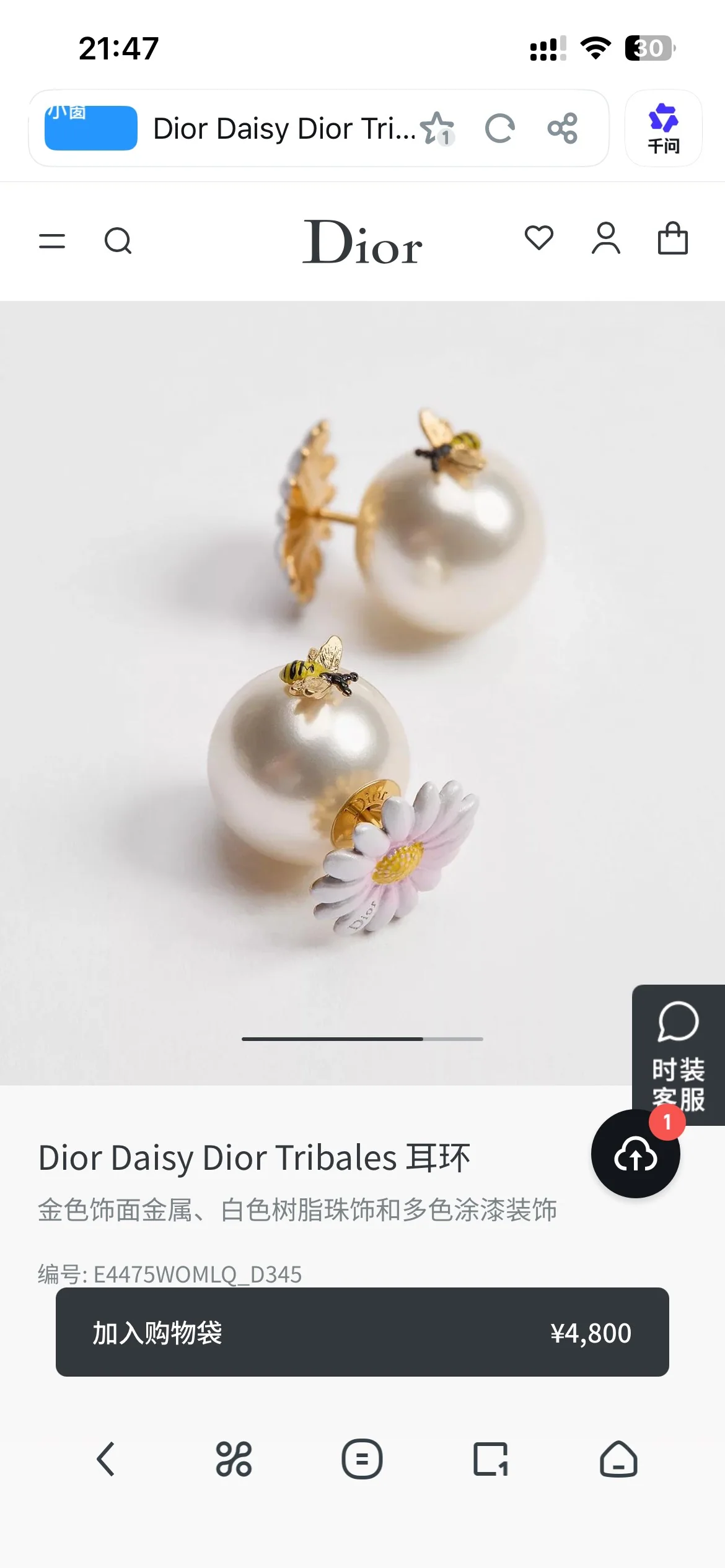Screen dimensions: 725x1568
Task: Open the browser reader menu button
Action: [x=362, y=1459]
